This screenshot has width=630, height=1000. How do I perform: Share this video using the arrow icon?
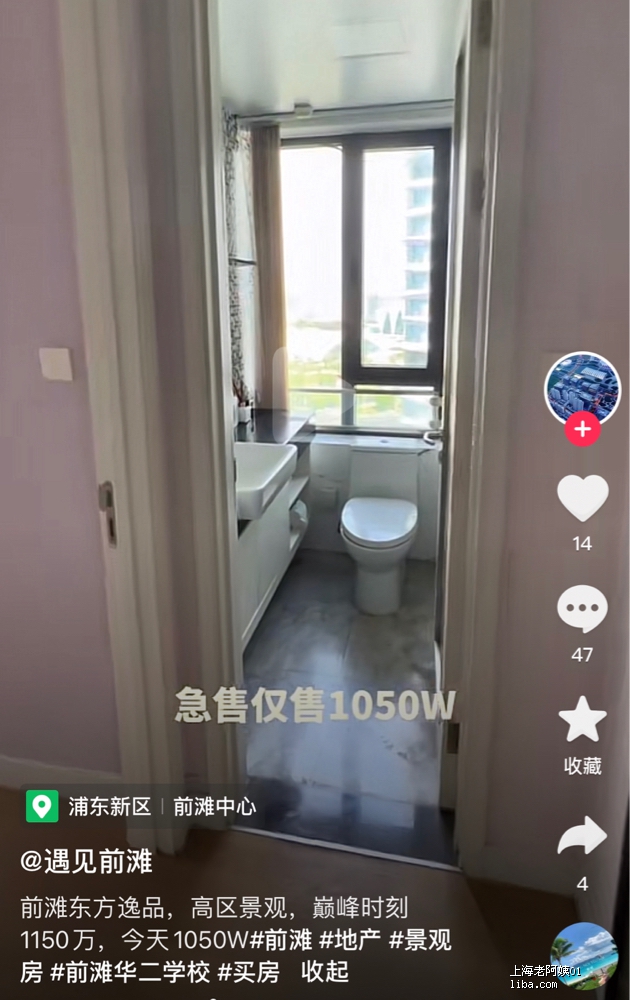[582, 838]
